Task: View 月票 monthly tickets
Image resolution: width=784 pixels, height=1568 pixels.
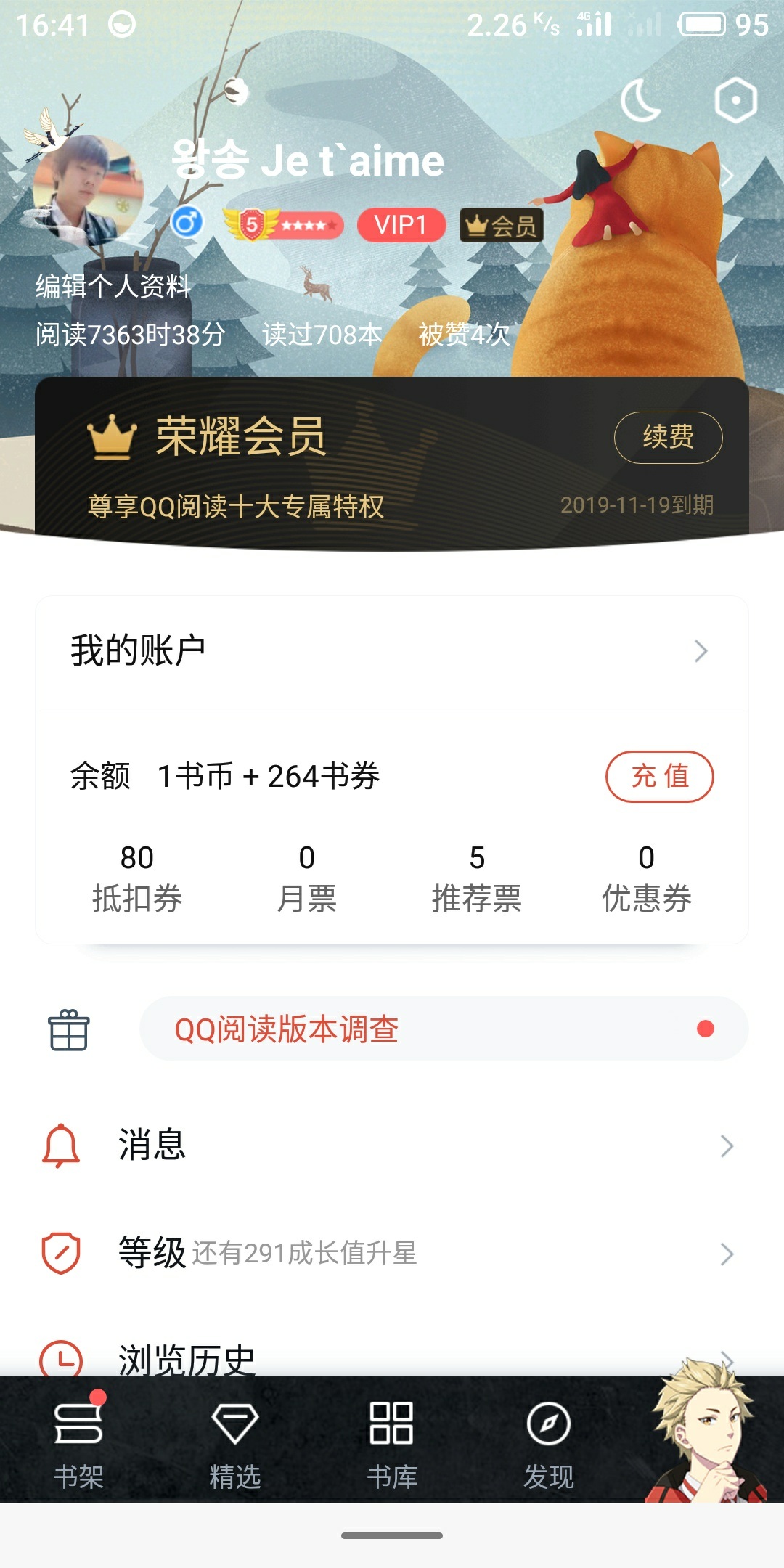Action: coord(306,878)
